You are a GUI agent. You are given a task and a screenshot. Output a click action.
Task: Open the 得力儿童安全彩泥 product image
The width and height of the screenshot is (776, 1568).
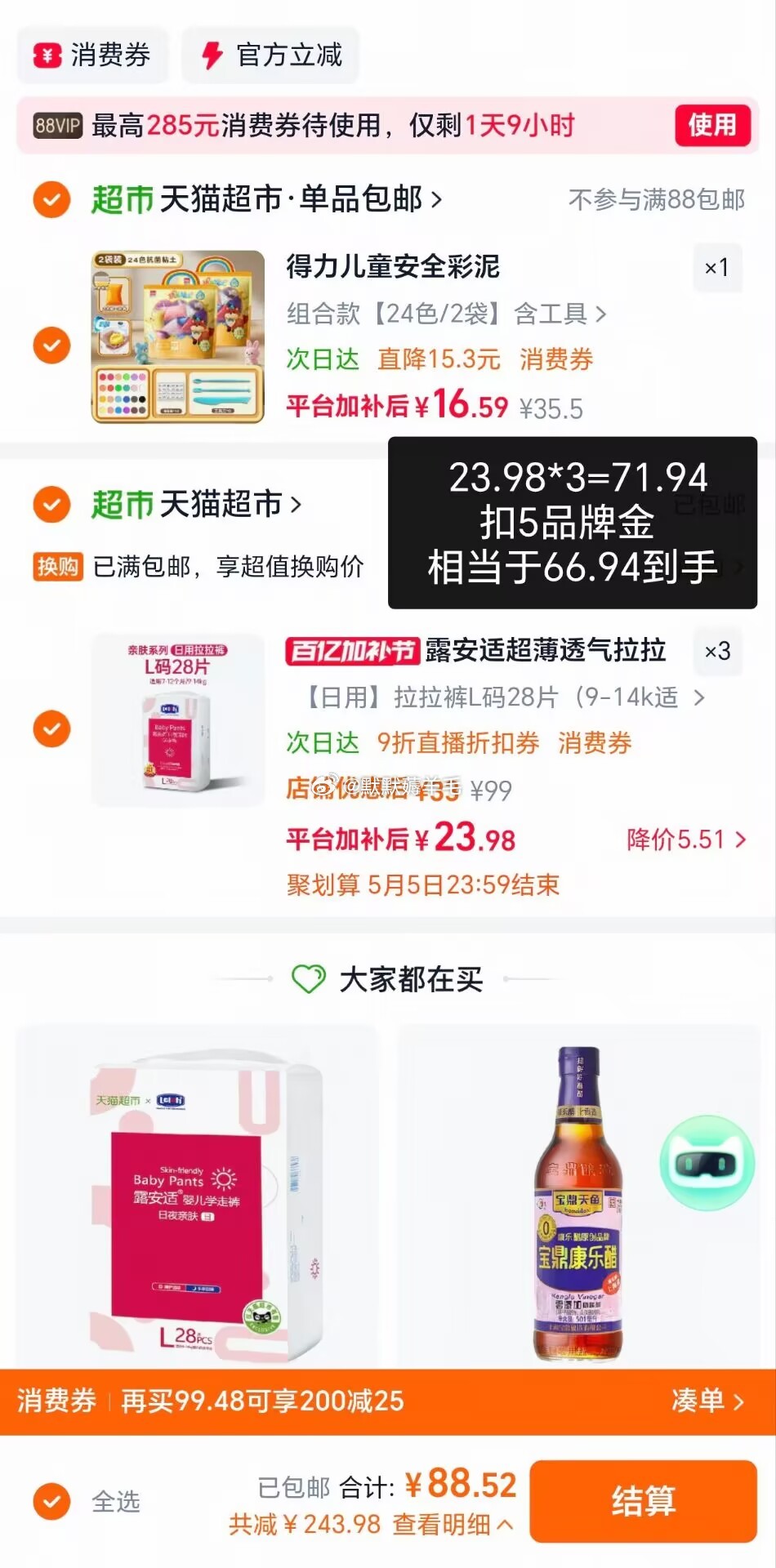[177, 336]
